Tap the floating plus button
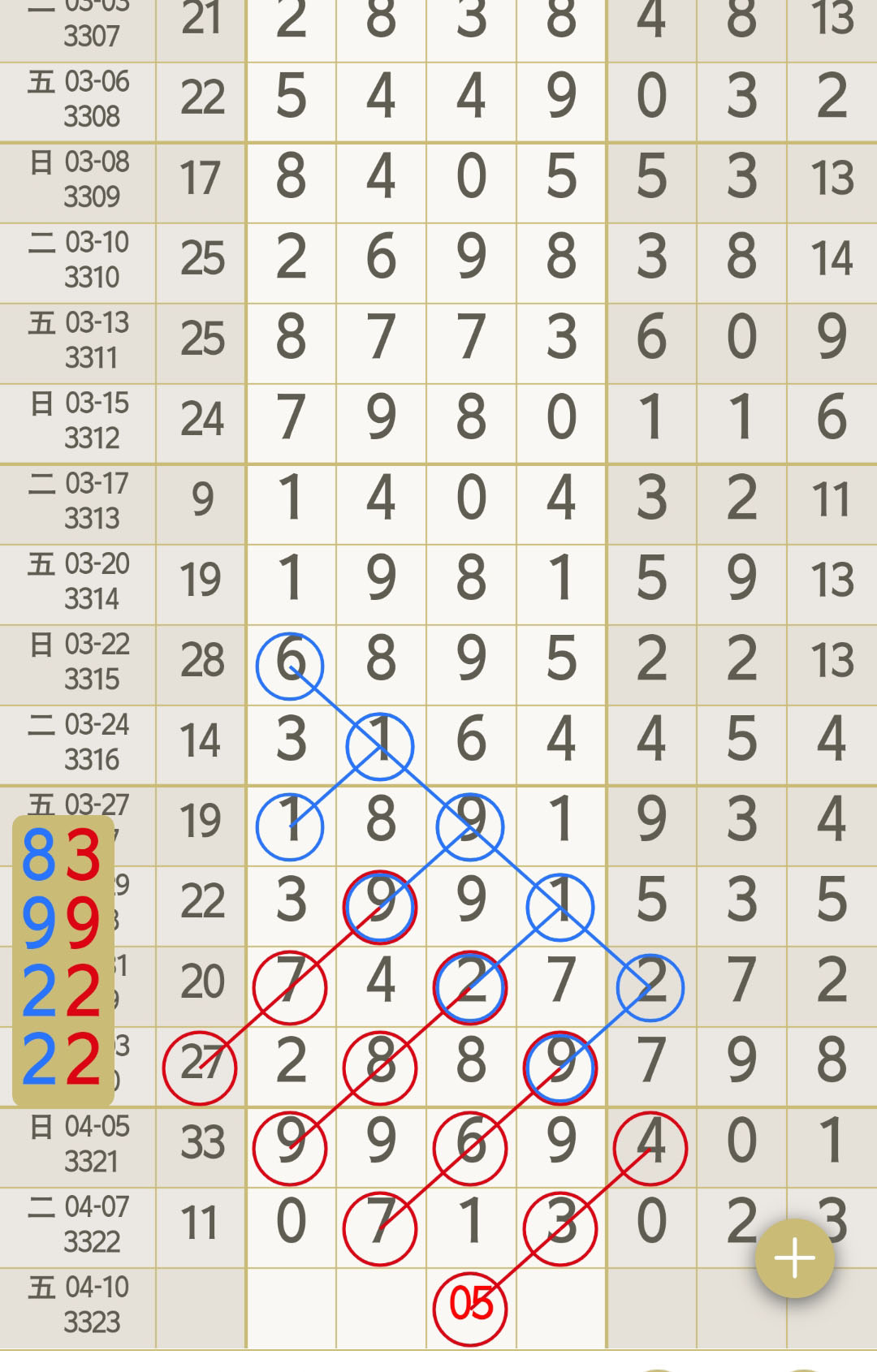The image size is (877, 1372). 794,1258
